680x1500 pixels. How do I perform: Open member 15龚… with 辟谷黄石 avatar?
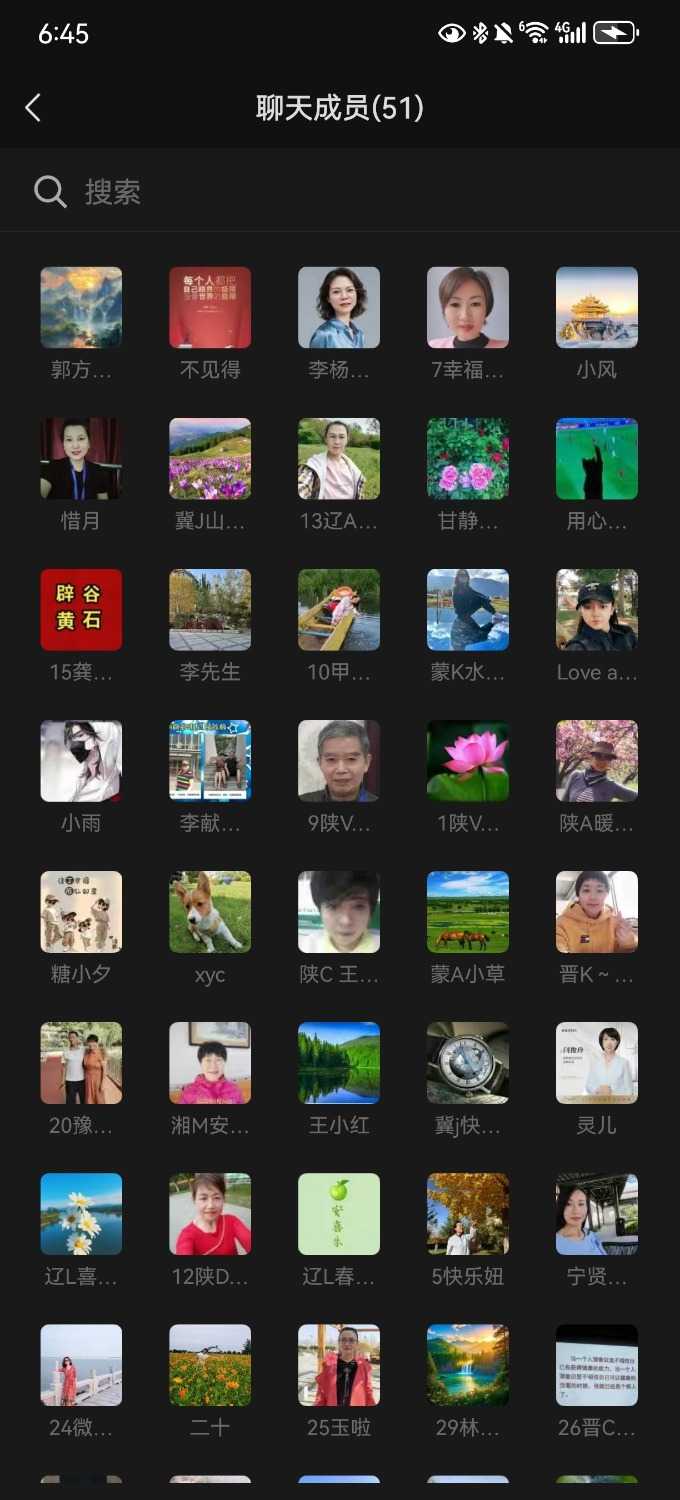click(x=81, y=610)
